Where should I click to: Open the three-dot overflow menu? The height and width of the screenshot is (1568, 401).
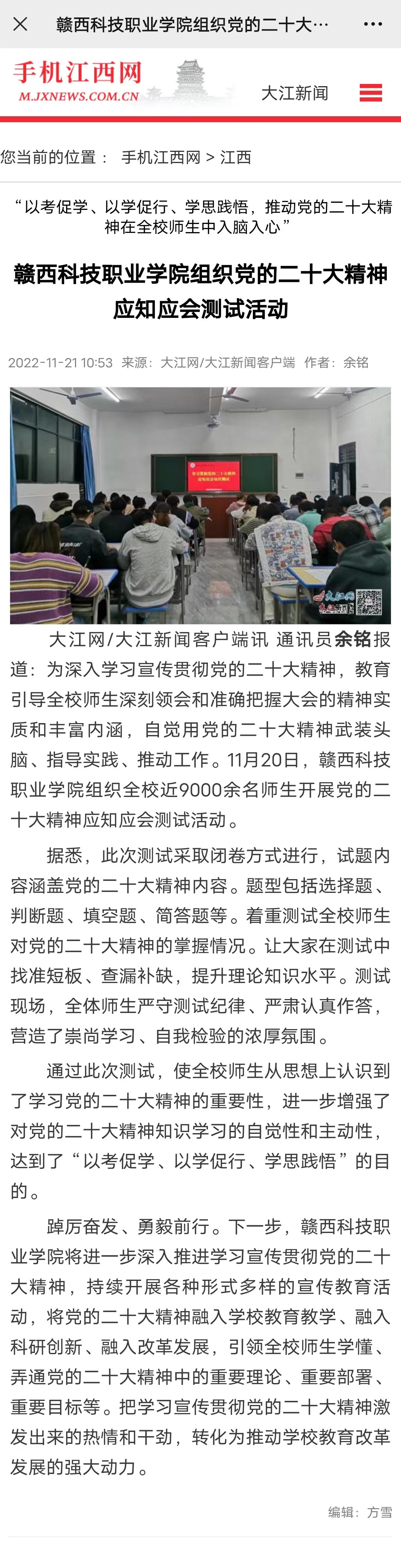coord(372,25)
